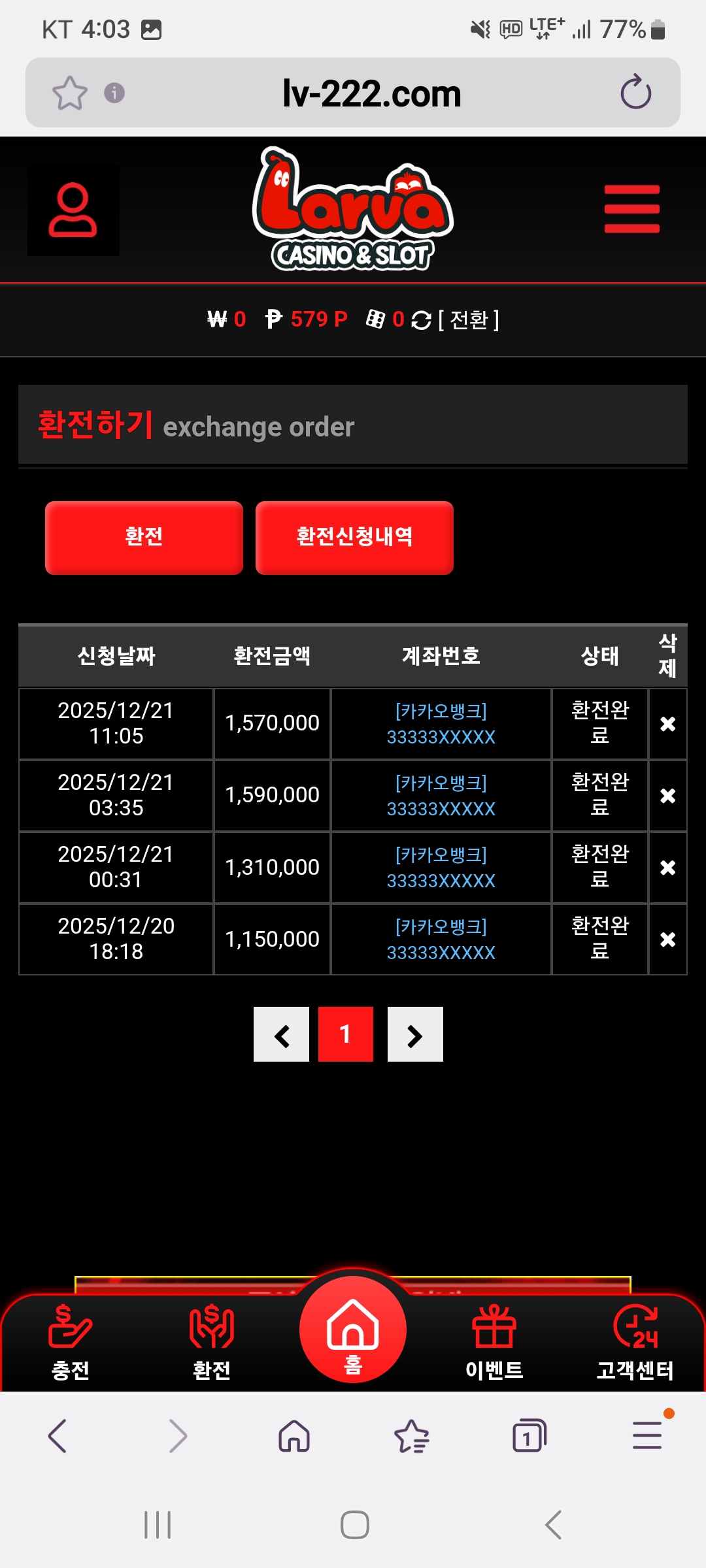Bookmark this site with the star icon
The height and width of the screenshot is (1568, 706).
pyautogui.click(x=69, y=93)
